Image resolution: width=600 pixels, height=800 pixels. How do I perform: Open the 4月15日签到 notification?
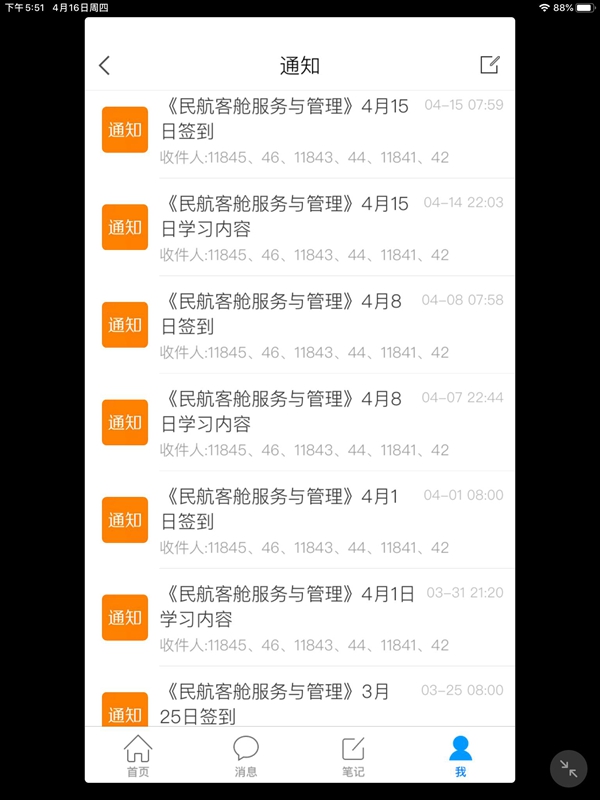coord(300,130)
